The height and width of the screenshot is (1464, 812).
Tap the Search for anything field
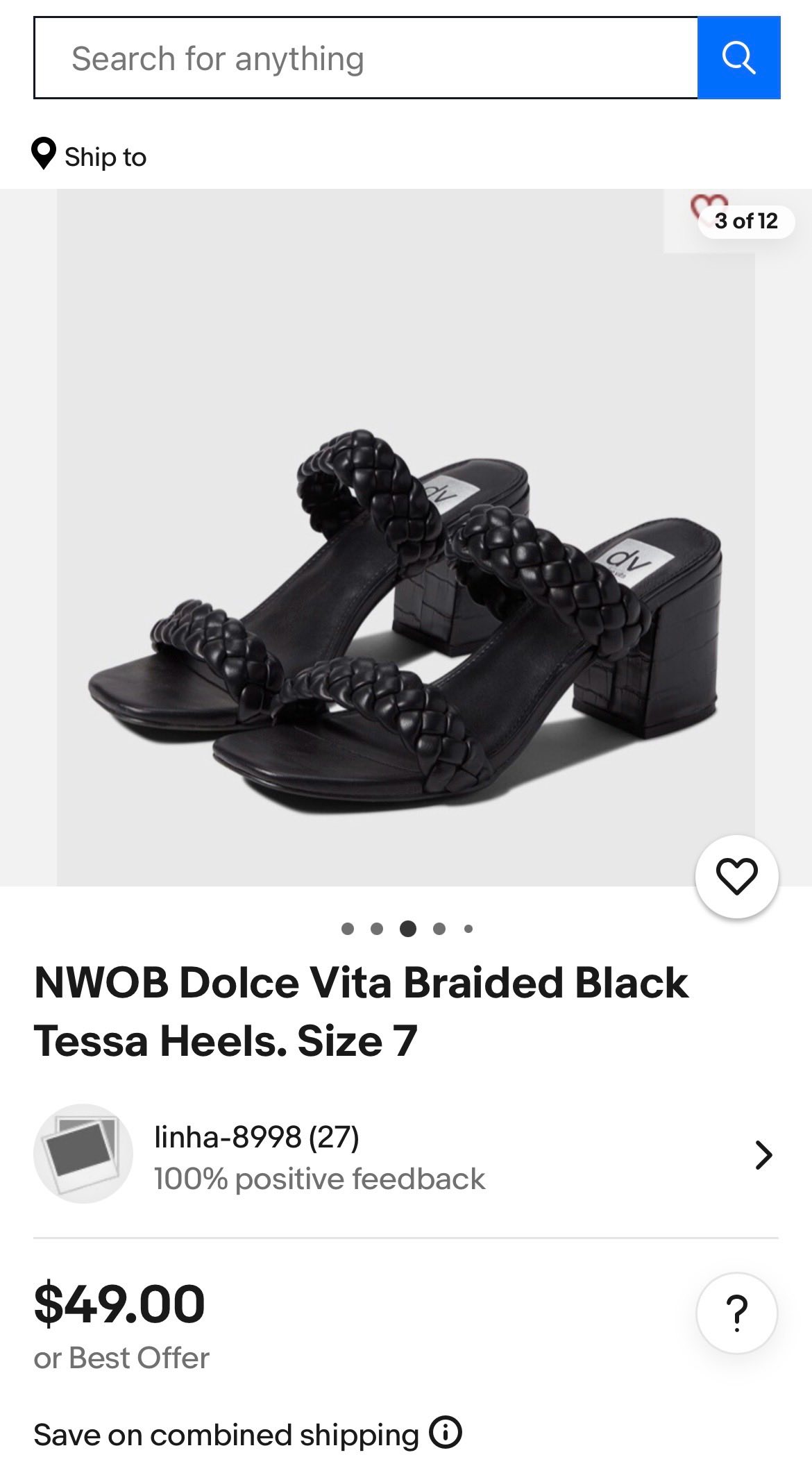[366, 58]
